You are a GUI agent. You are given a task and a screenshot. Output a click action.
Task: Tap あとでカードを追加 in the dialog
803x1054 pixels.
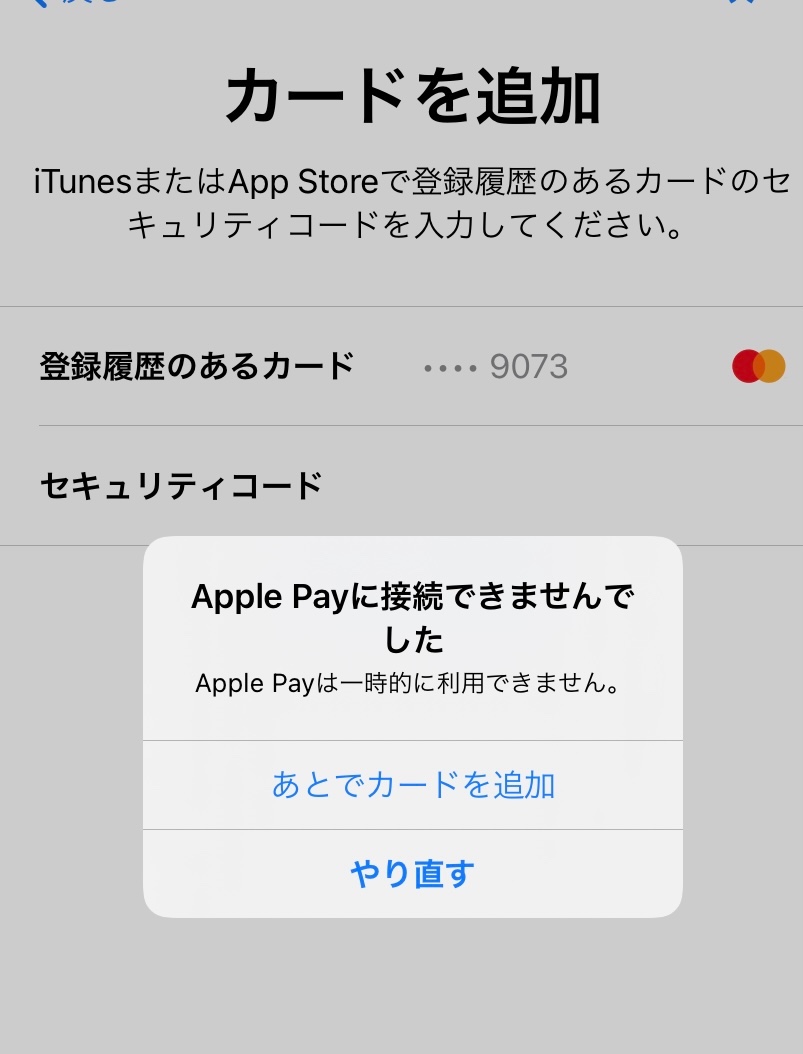413,785
